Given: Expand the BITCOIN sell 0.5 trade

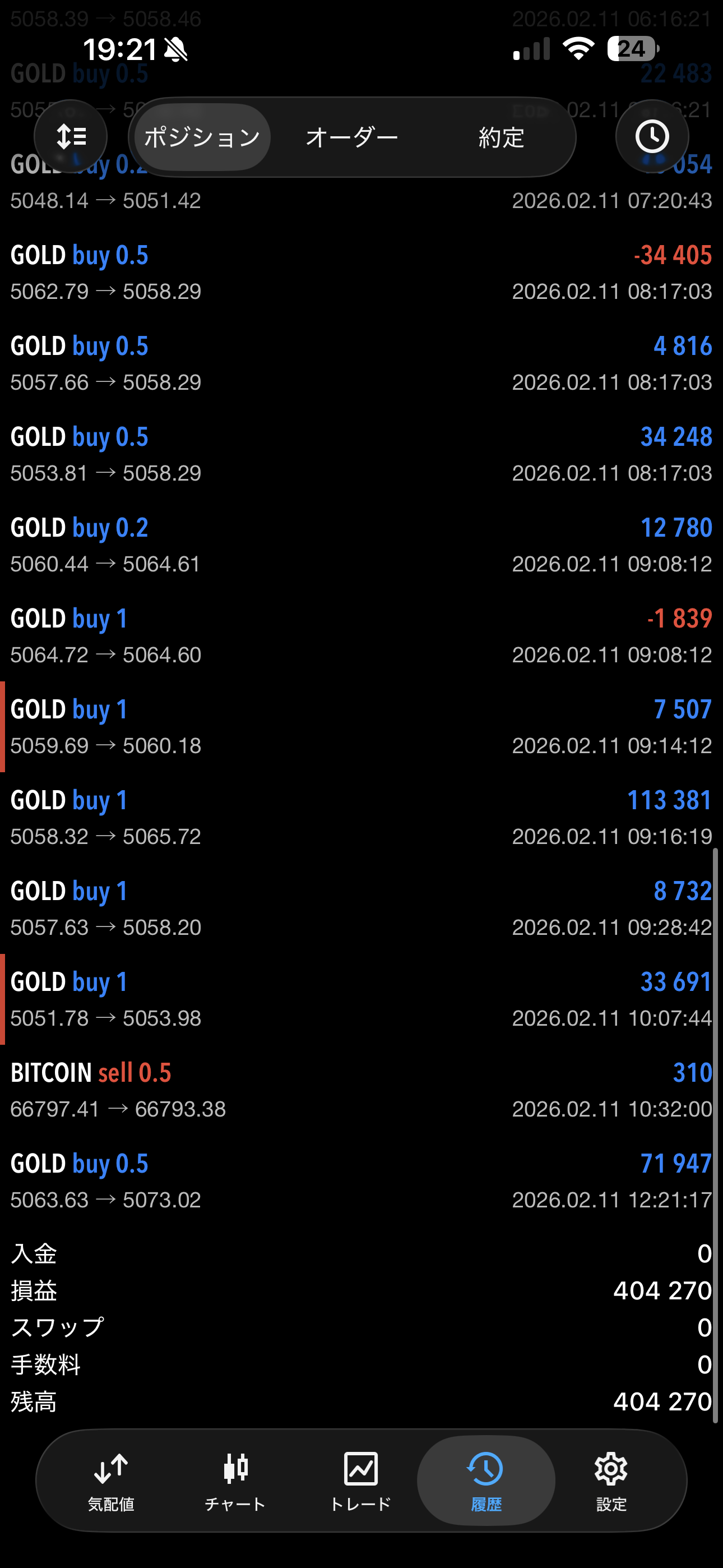Looking at the screenshot, I should (x=361, y=1090).
